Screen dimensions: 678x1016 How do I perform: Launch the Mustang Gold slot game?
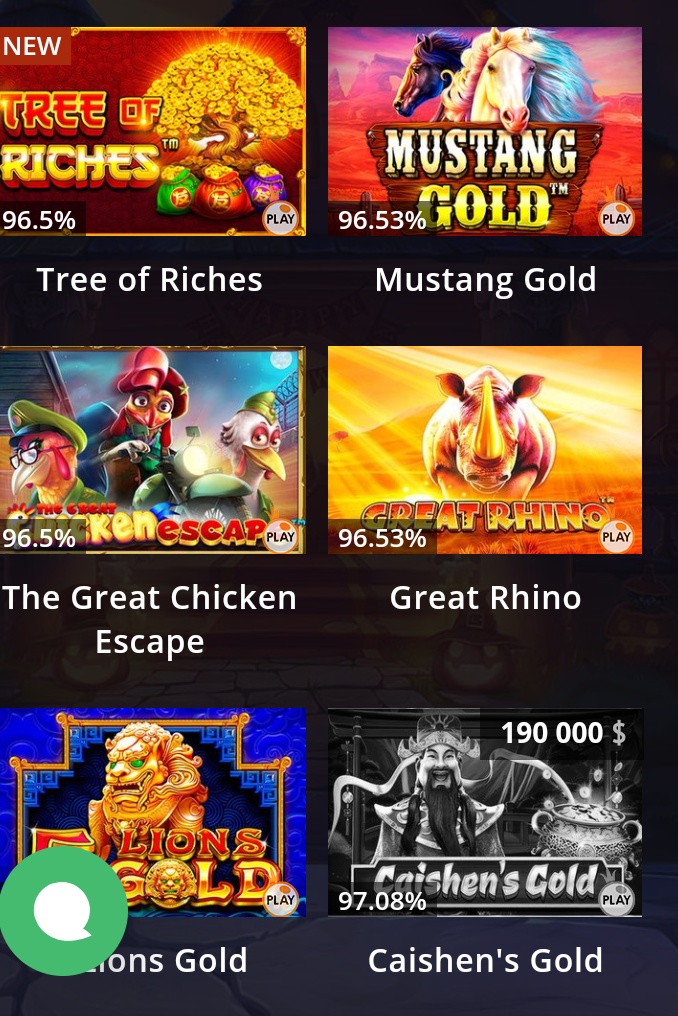(x=485, y=131)
